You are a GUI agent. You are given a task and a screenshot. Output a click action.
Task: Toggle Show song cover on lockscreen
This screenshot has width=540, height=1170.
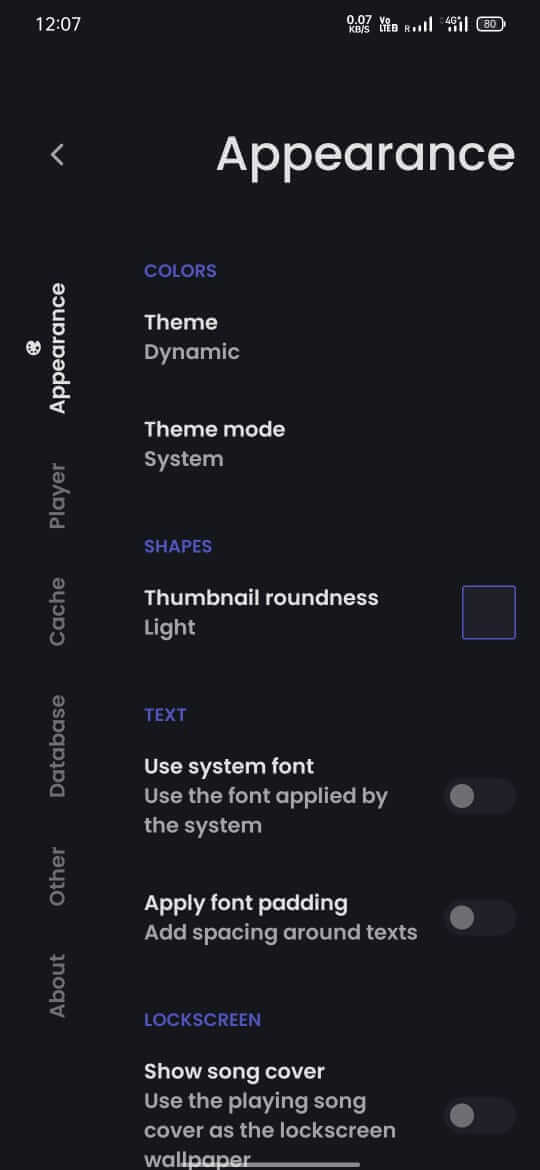point(480,1116)
